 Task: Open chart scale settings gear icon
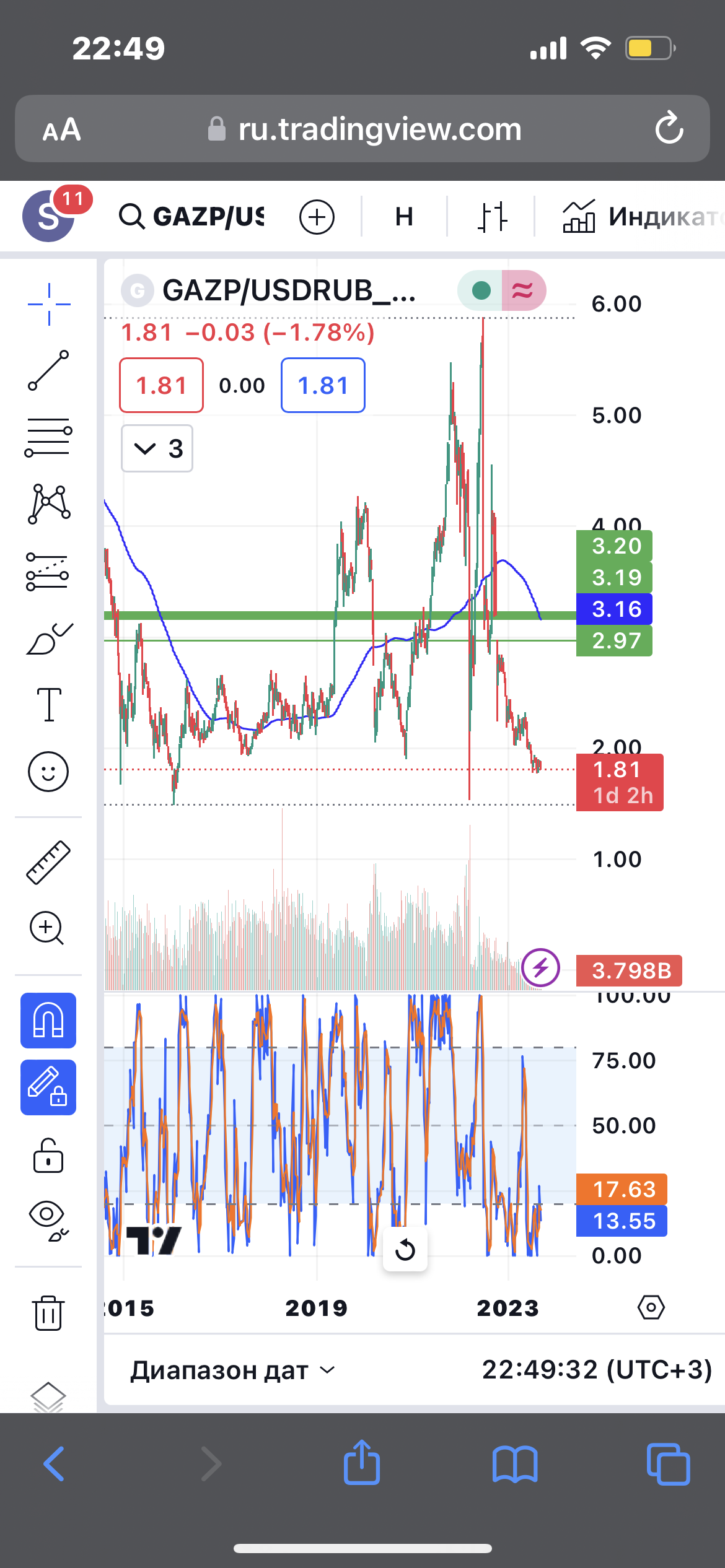point(651,1307)
